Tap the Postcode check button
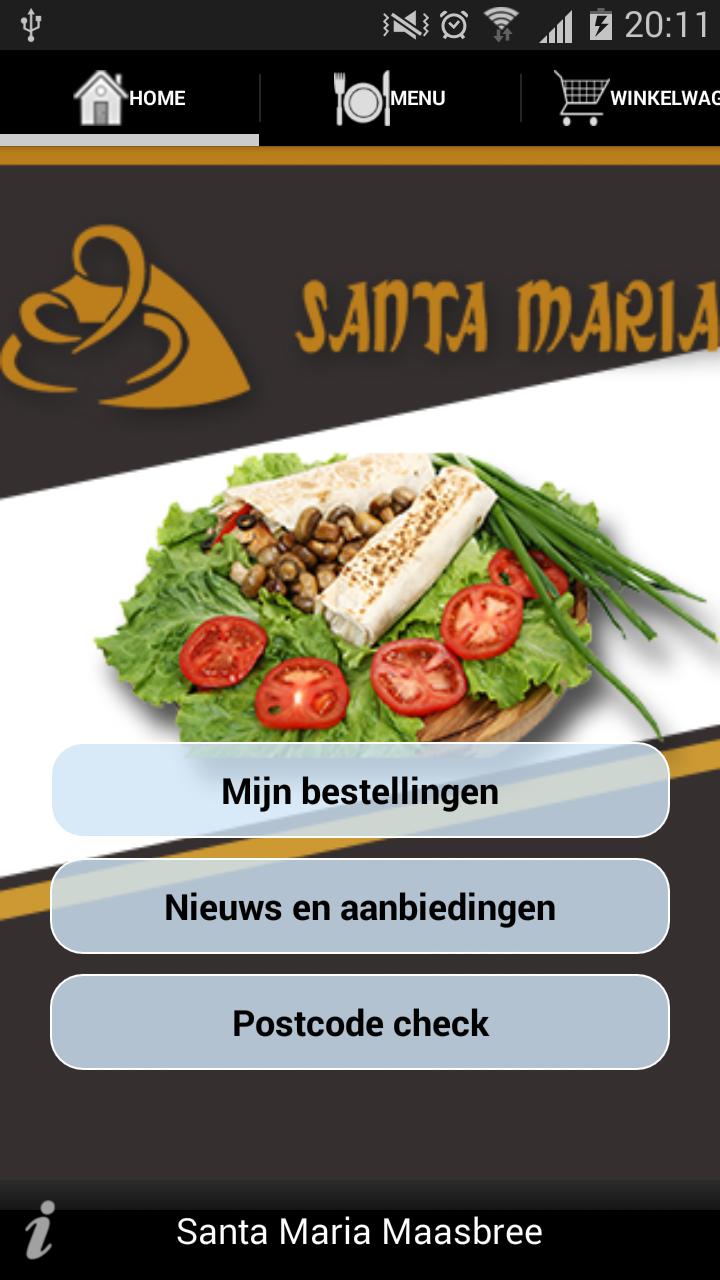 [x=360, y=1023]
